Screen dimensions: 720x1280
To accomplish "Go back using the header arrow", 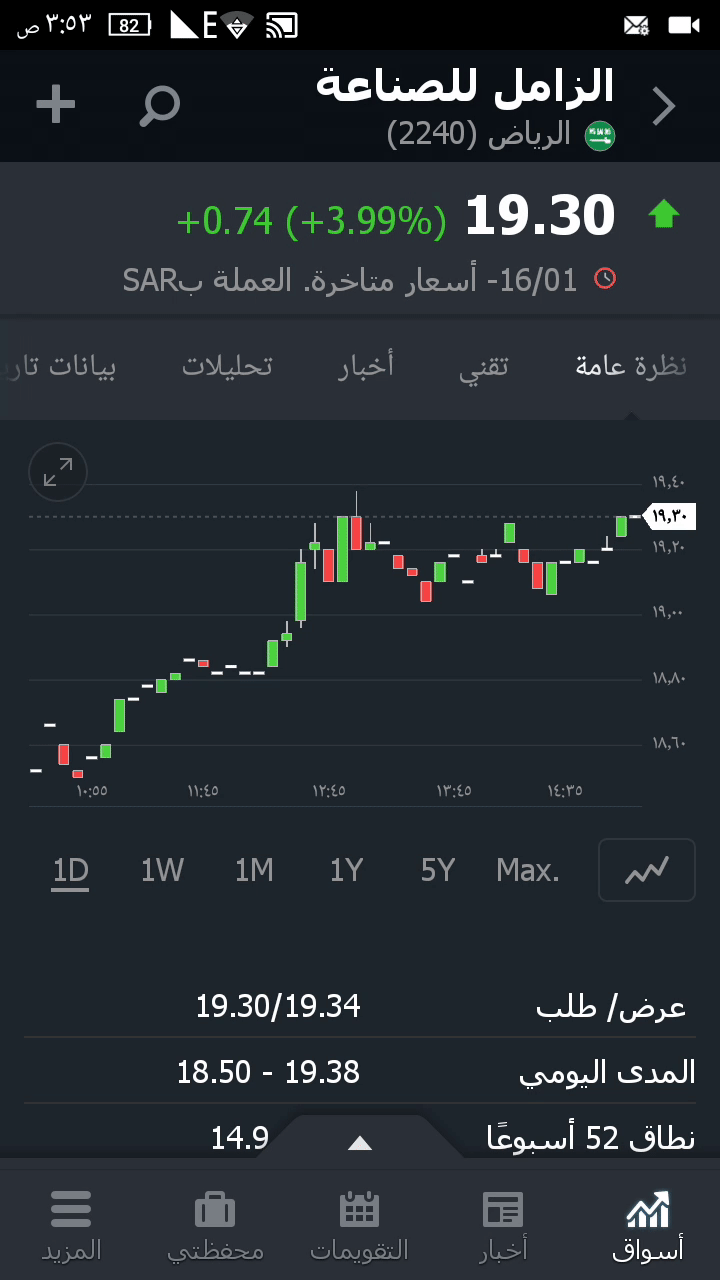I will (x=664, y=106).
